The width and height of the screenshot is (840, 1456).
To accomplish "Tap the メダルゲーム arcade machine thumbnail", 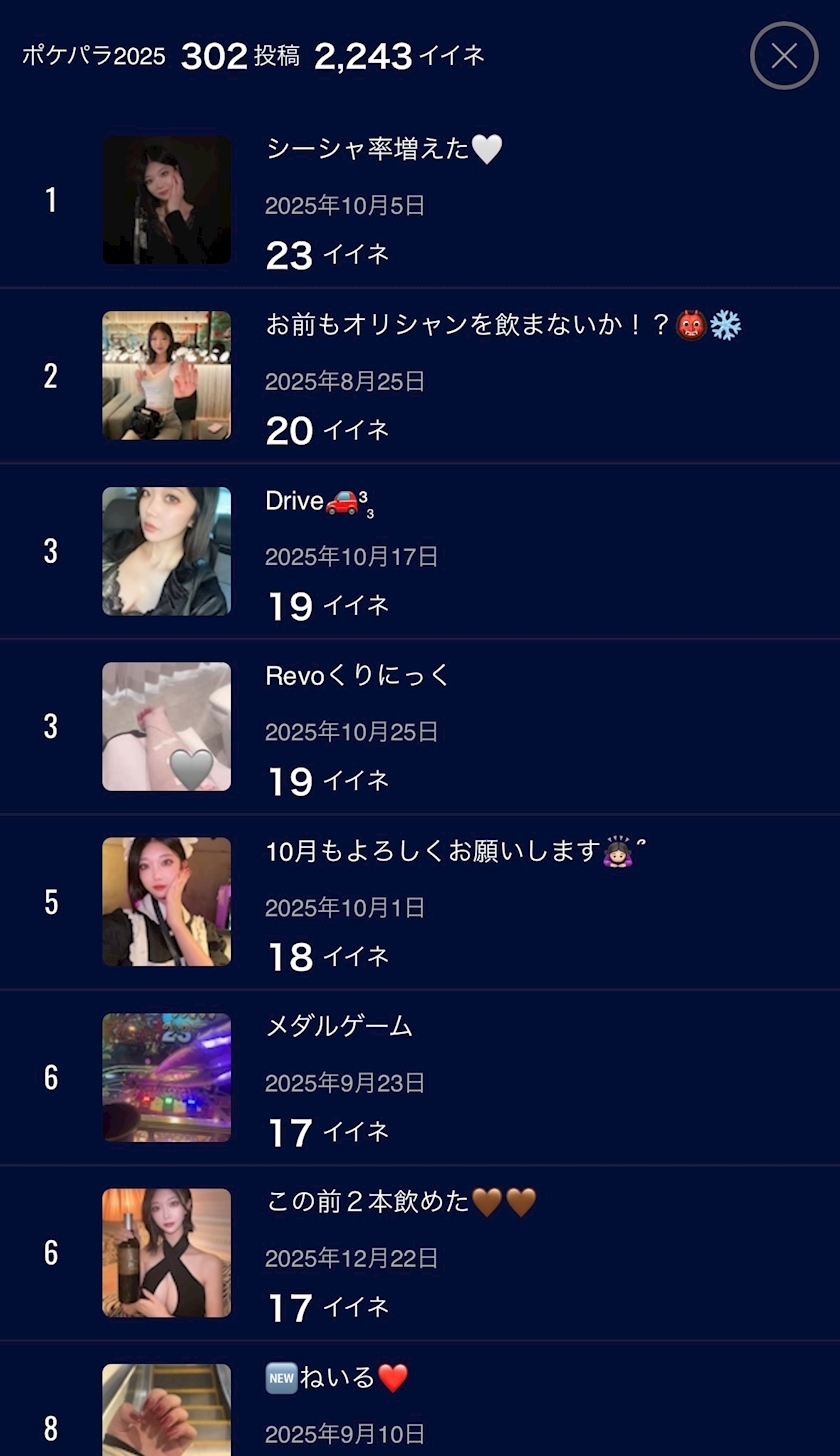I will point(166,1077).
